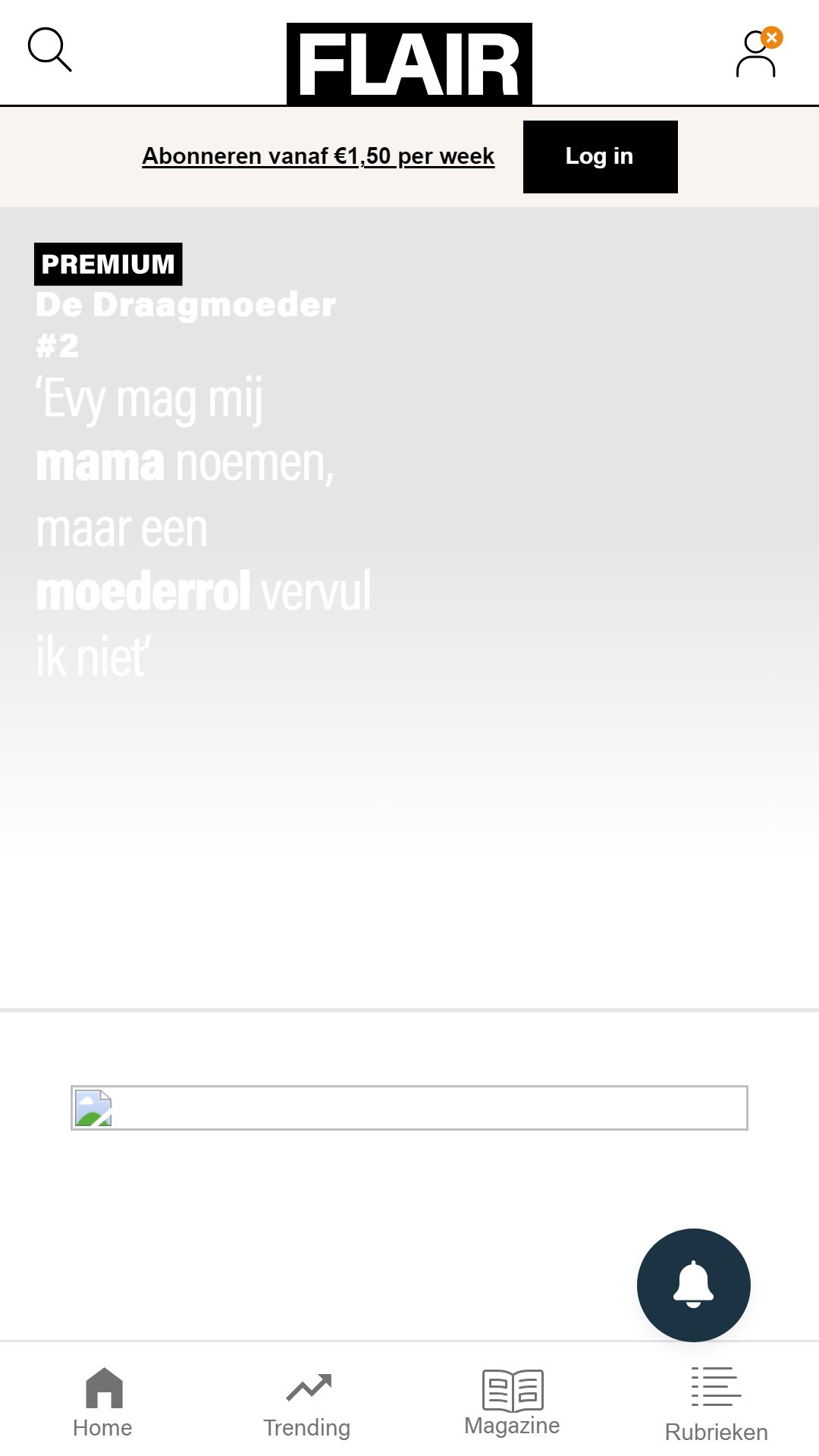Go to the Home tab

102,1403
